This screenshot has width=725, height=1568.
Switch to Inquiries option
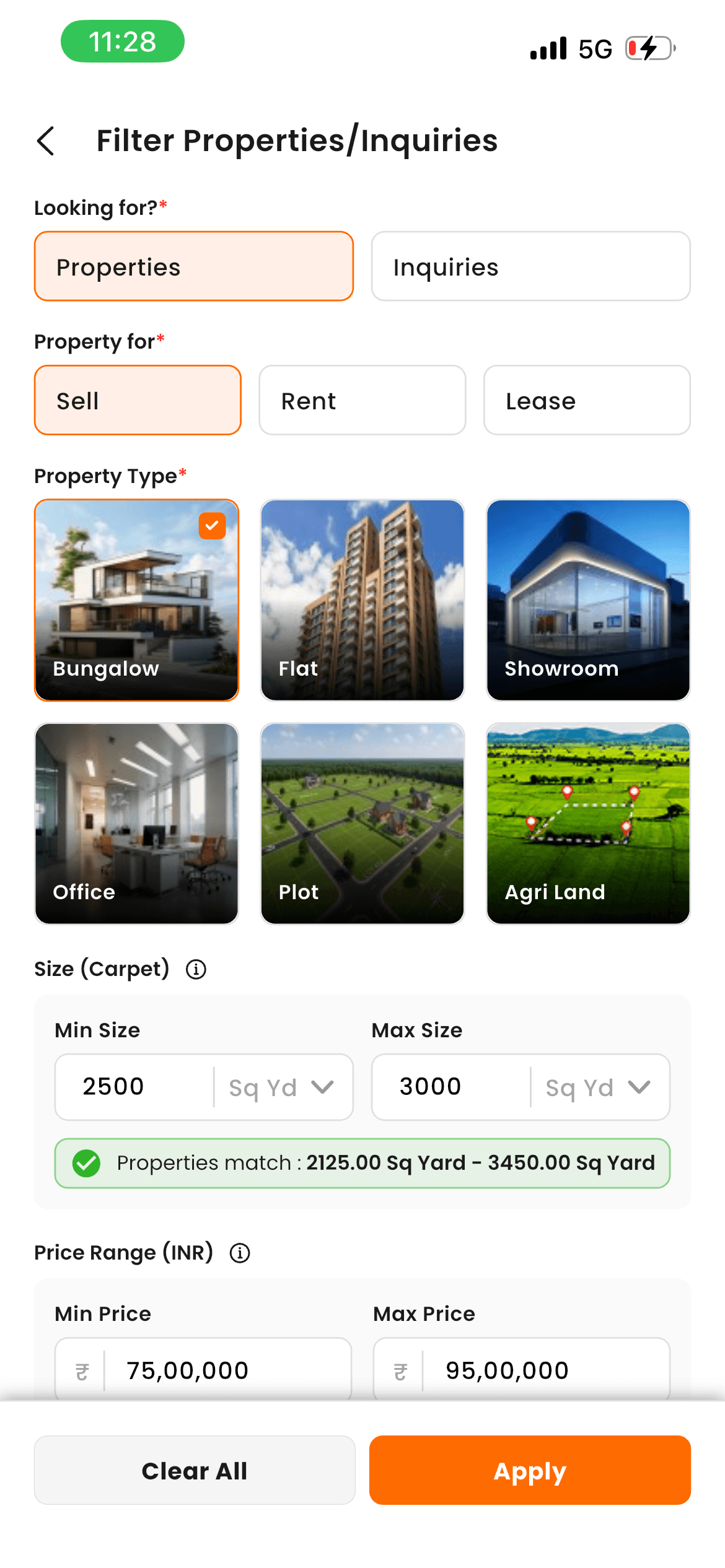530,266
